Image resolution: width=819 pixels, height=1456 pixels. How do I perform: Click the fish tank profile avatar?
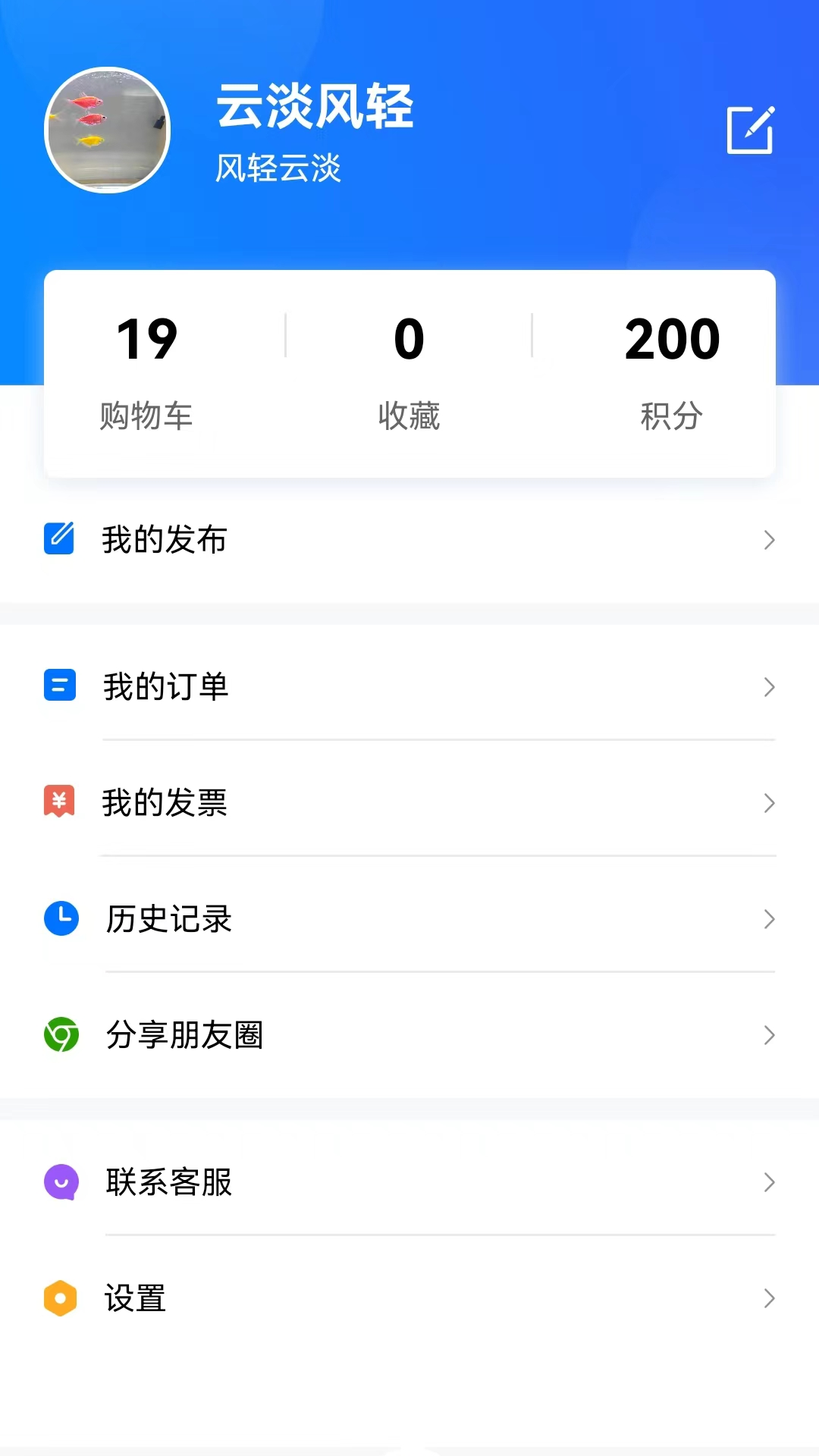[107, 129]
